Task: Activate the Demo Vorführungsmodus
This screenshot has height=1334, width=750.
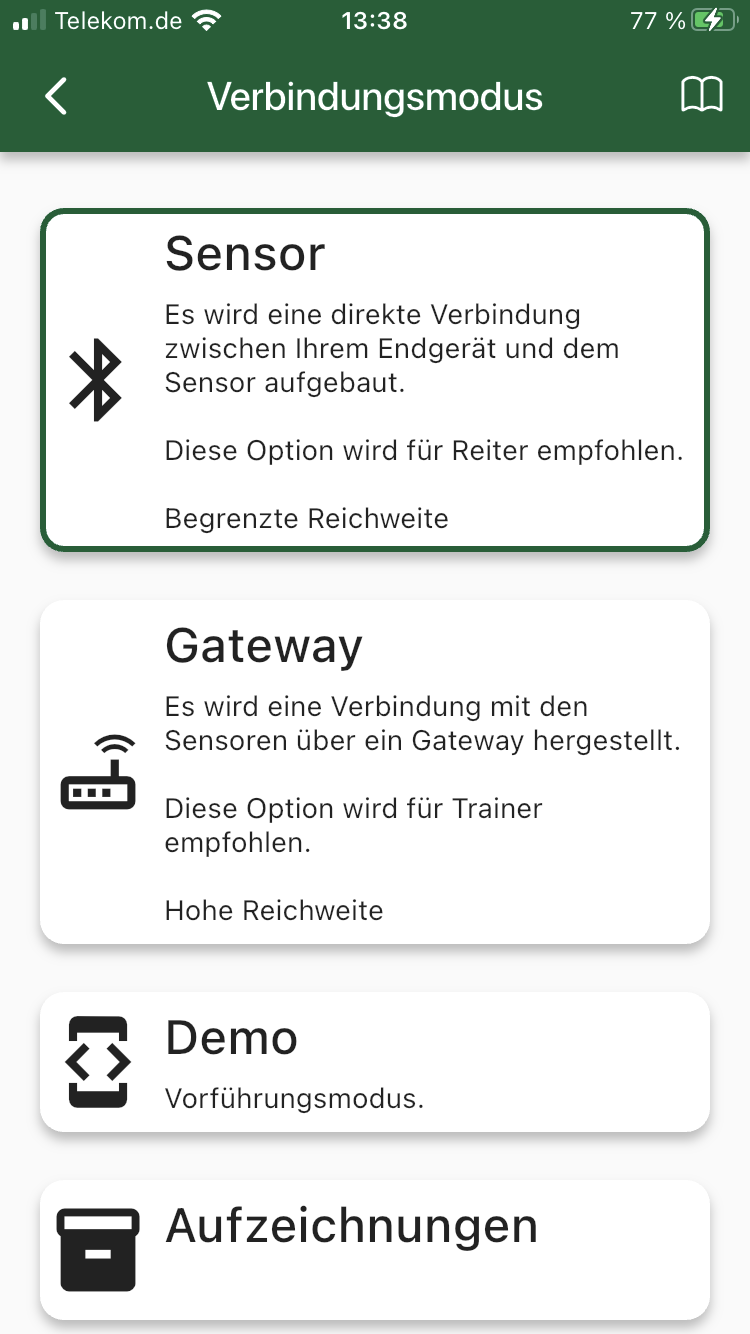Action: click(375, 1061)
